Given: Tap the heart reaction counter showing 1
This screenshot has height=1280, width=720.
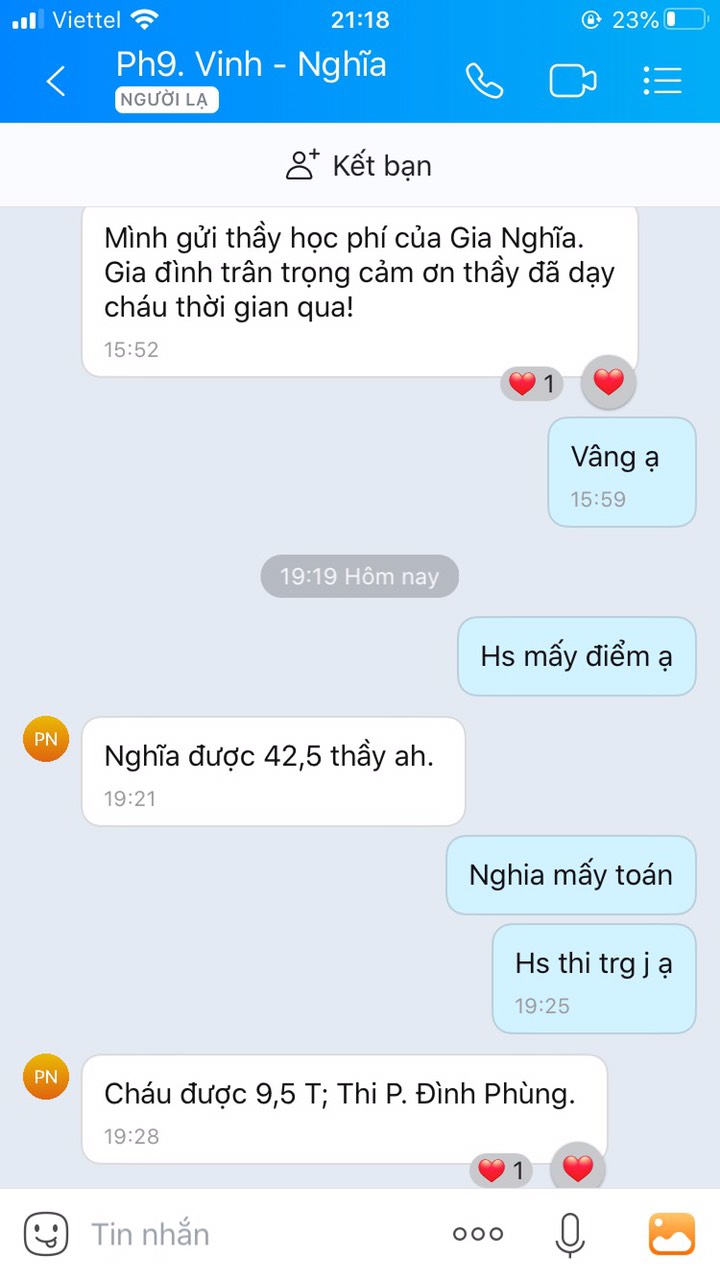Looking at the screenshot, I should [x=531, y=381].
